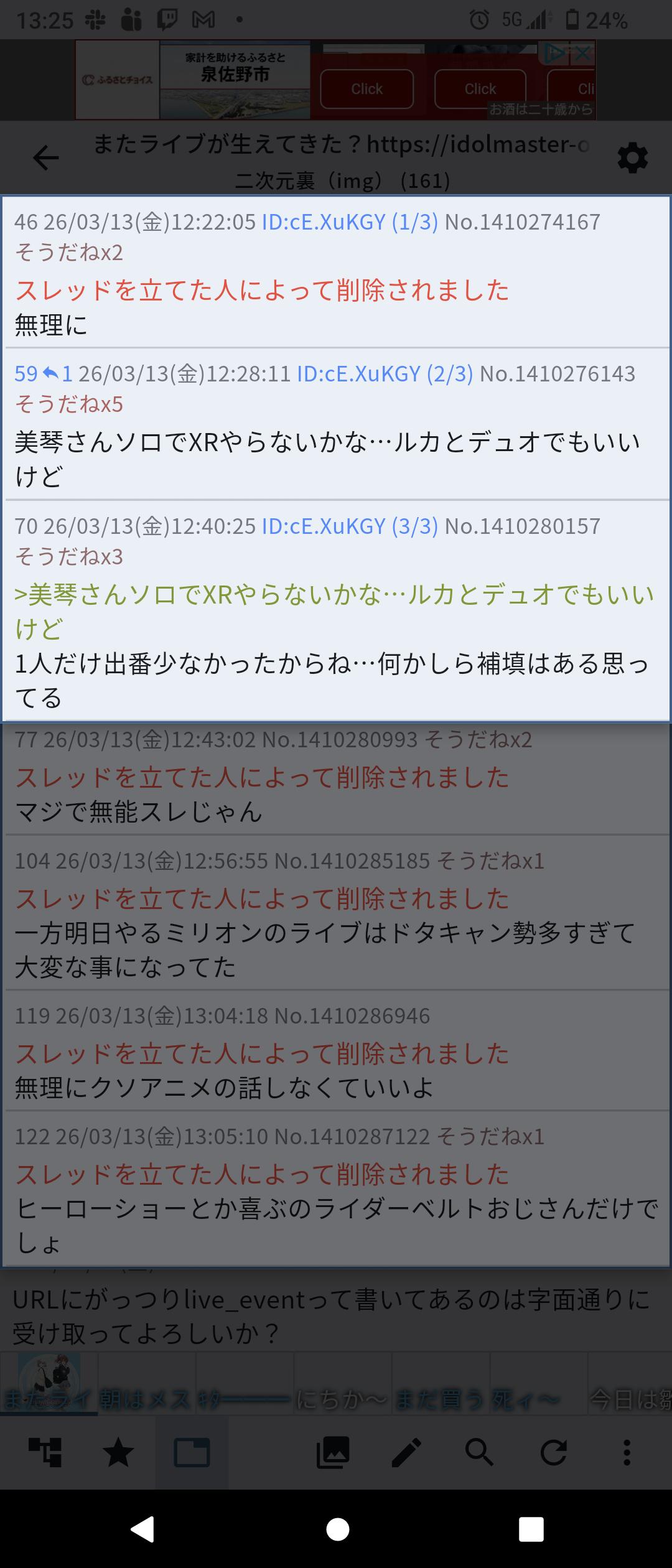Open the settings gear

[632, 158]
